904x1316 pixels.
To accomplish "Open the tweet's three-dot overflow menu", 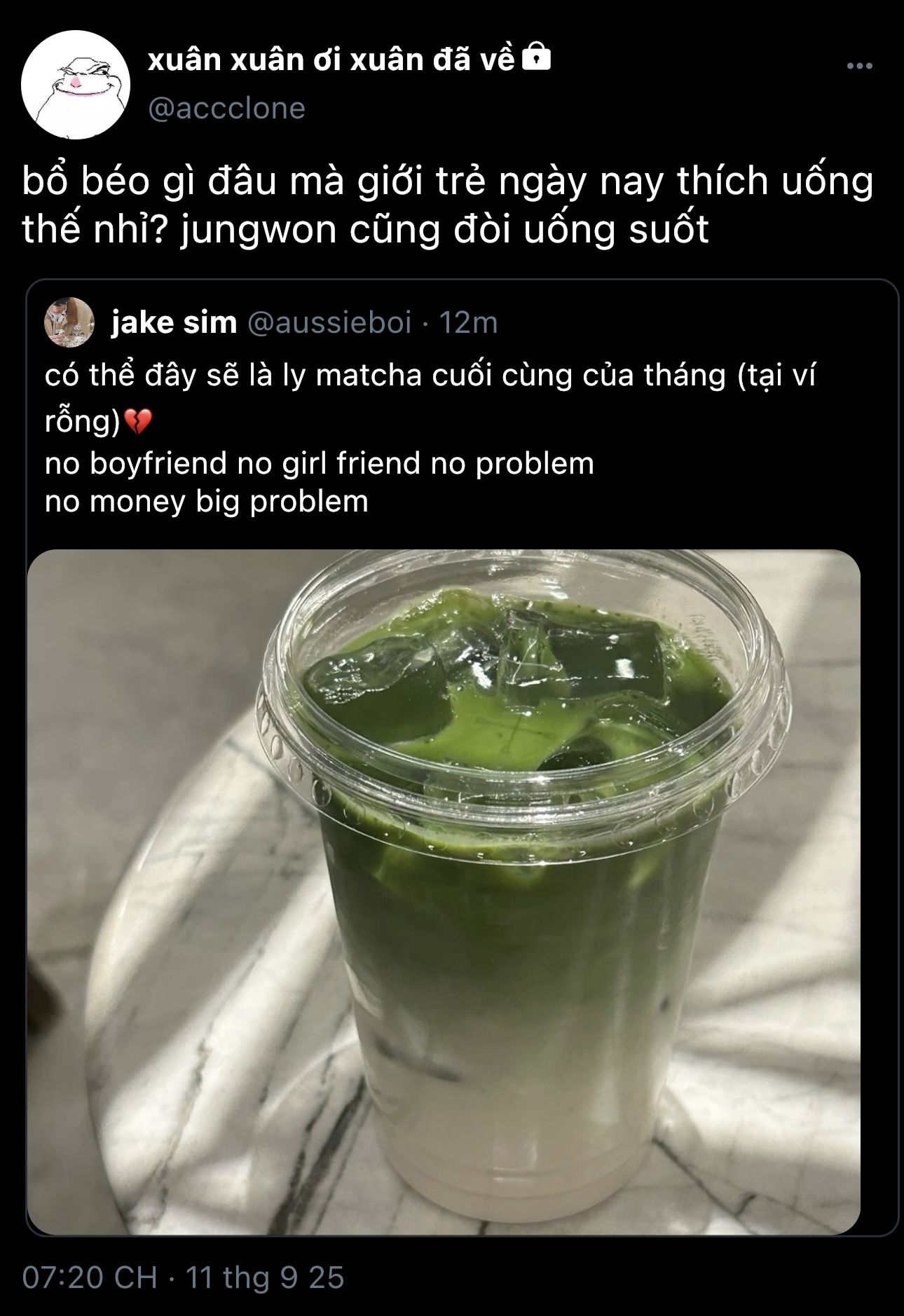I will tap(859, 67).
